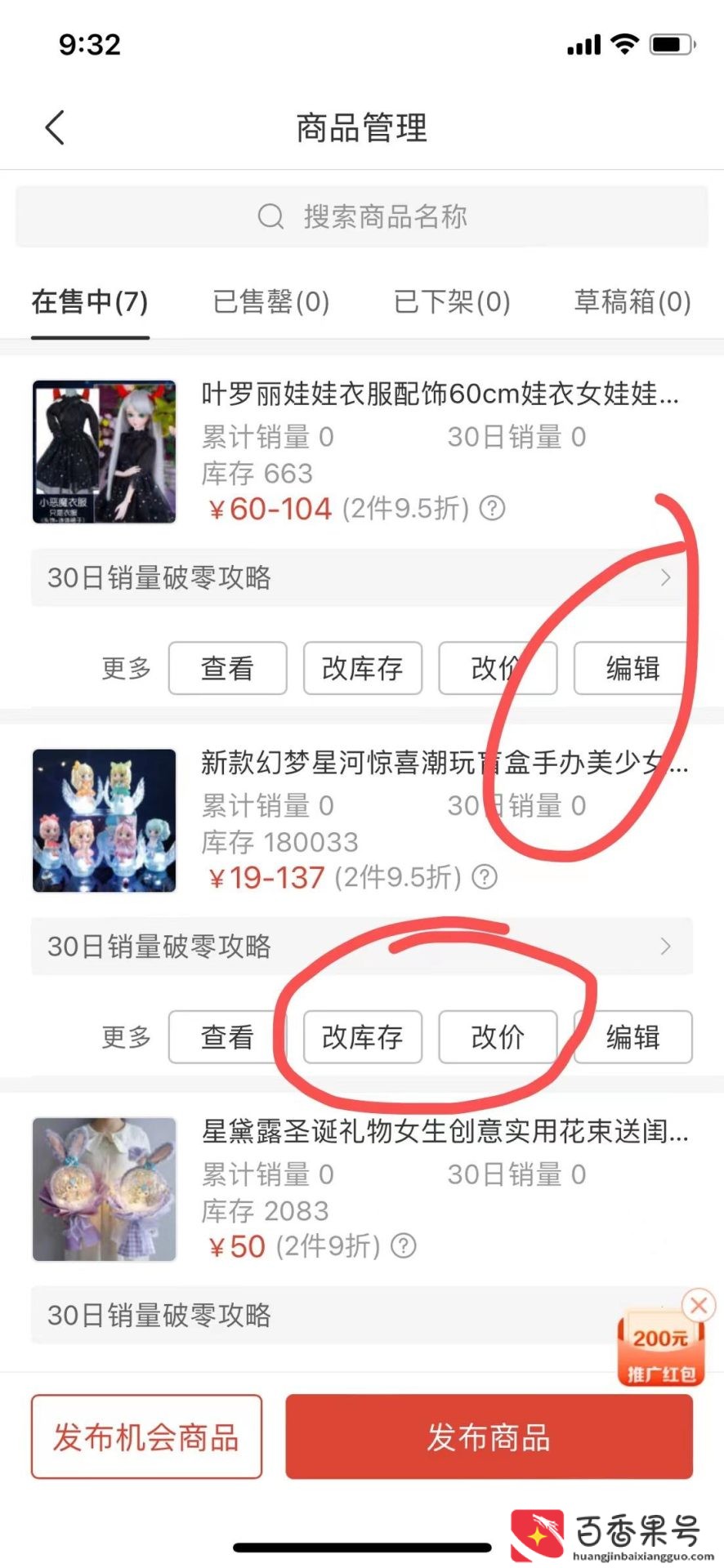Screen dimensions: 724x1568
Task: Go back from 商品管理 page
Action: (55, 128)
